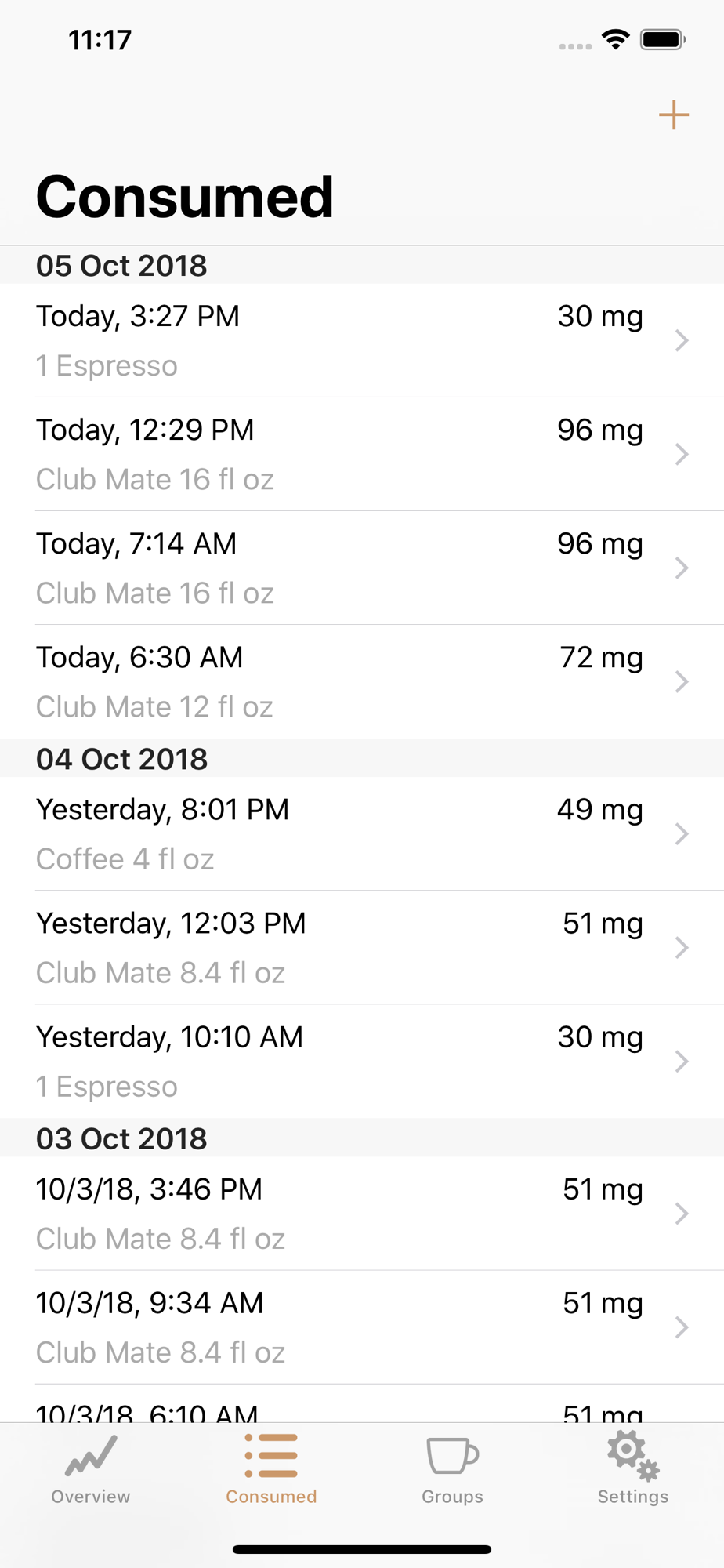724x1568 pixels.
Task: Open today's 3:27 PM Espresso entry
Action: pyautogui.click(x=362, y=340)
